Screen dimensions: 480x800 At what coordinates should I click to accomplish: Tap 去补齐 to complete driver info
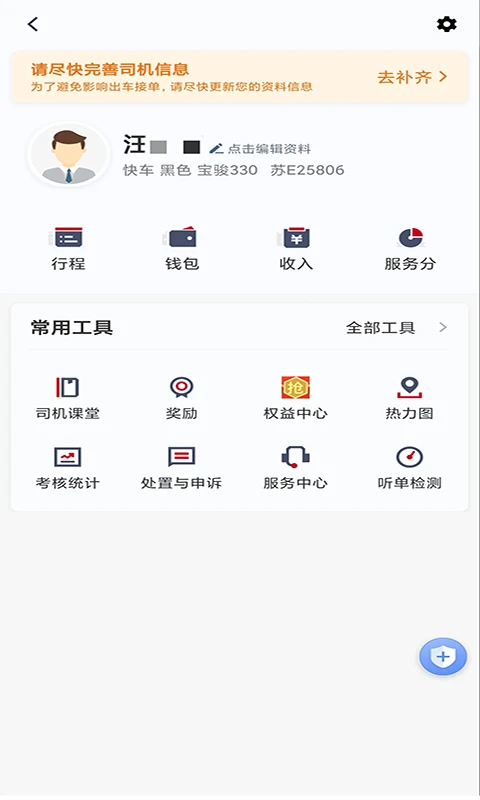pos(412,77)
